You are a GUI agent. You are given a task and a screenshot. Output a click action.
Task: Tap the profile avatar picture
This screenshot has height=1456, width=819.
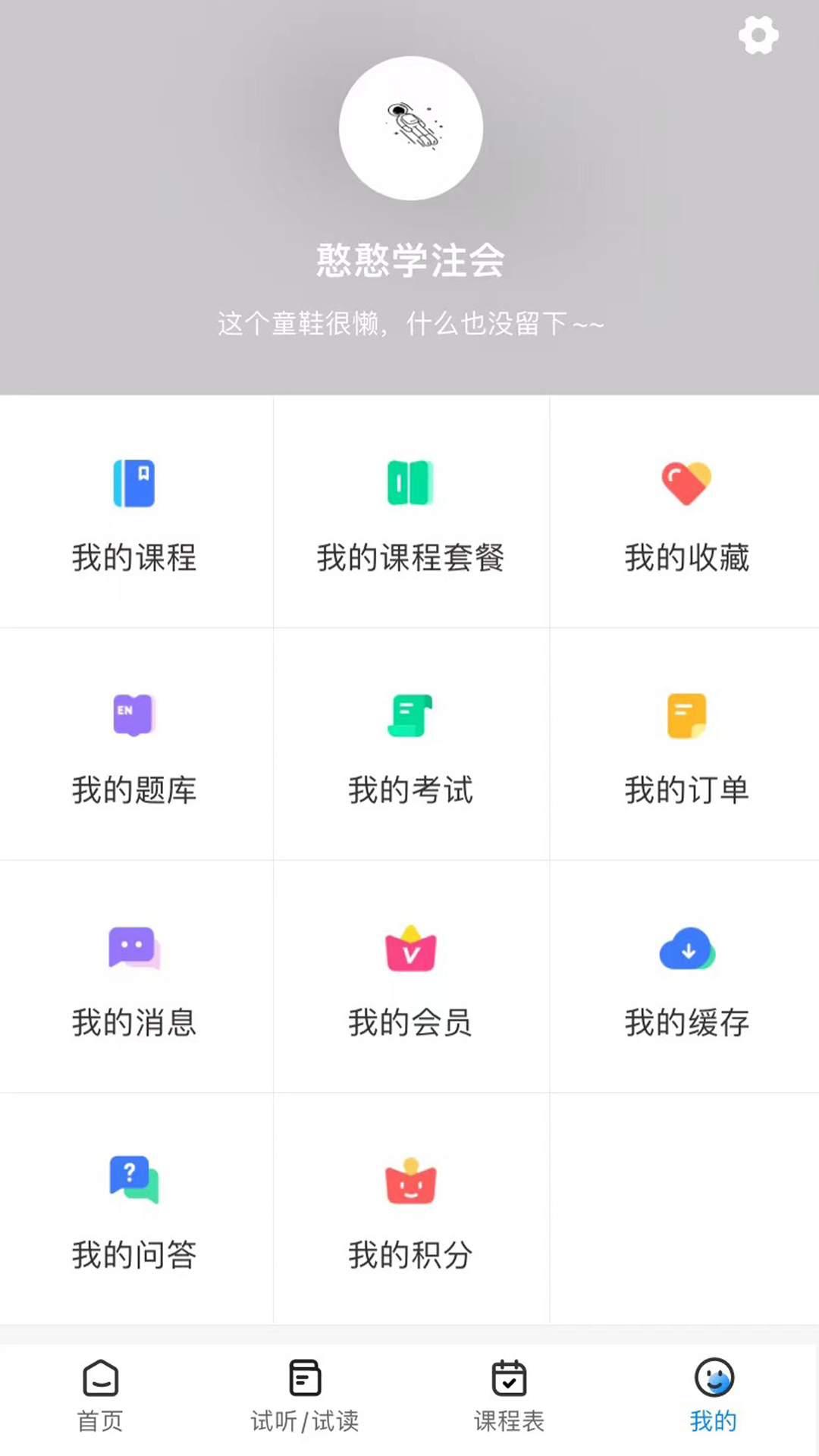pos(410,128)
